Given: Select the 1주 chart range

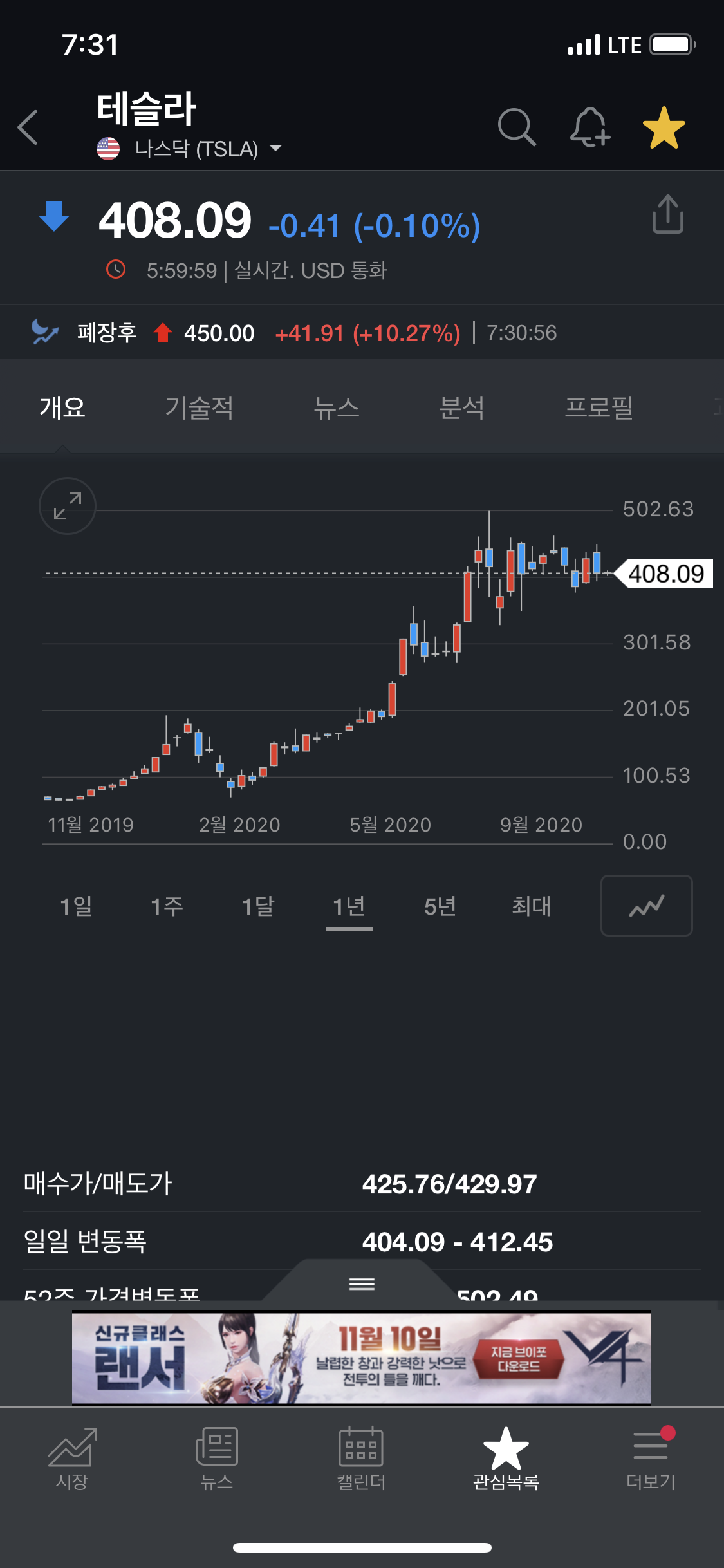Looking at the screenshot, I should [167, 906].
